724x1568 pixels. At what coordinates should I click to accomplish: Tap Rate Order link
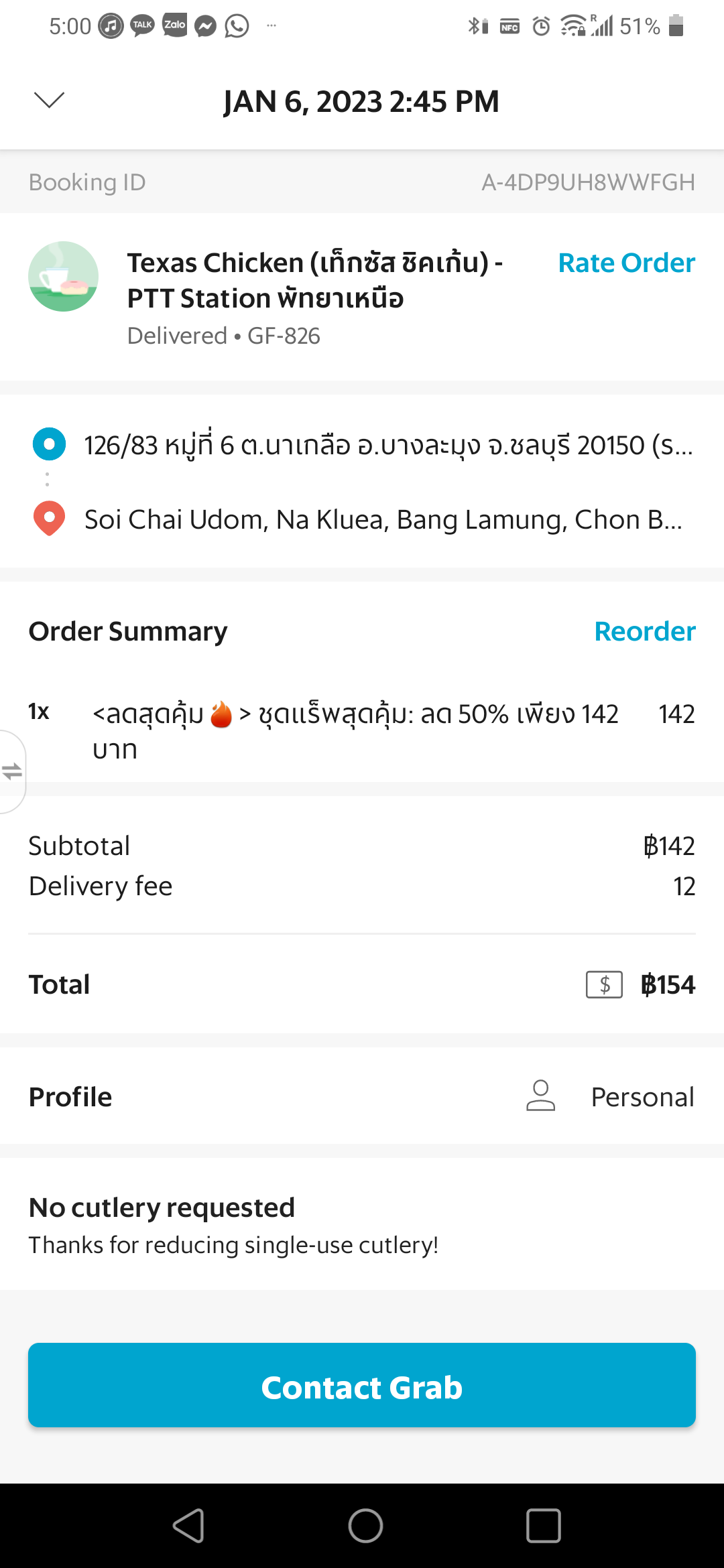tap(626, 263)
